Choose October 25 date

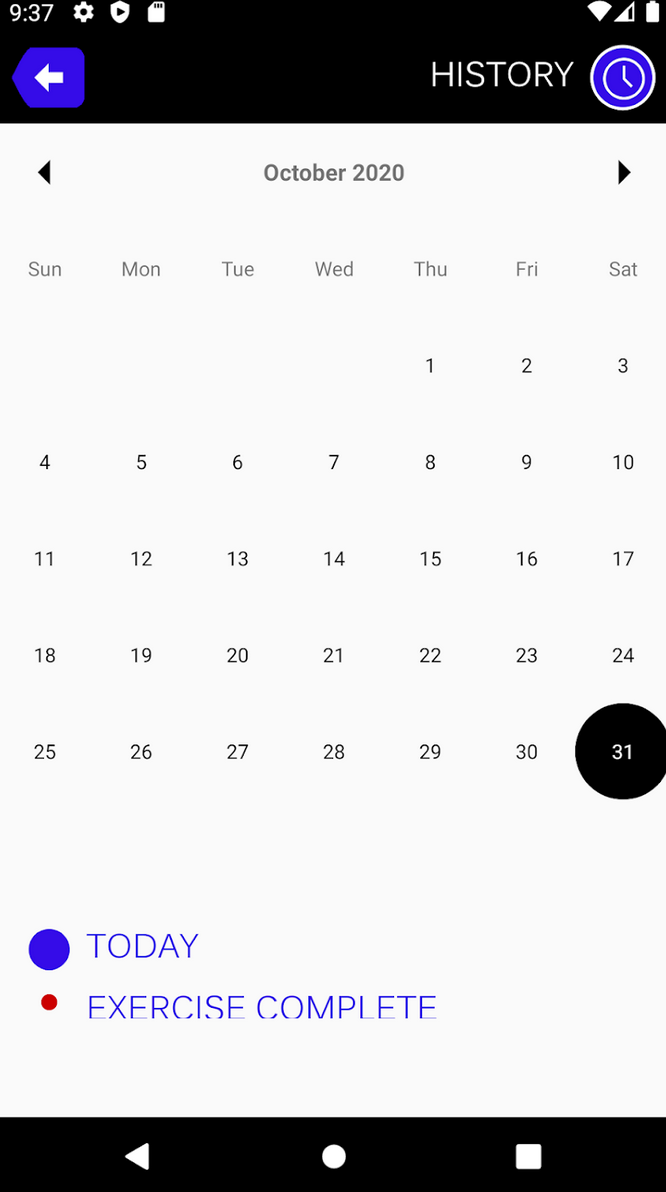coord(45,752)
